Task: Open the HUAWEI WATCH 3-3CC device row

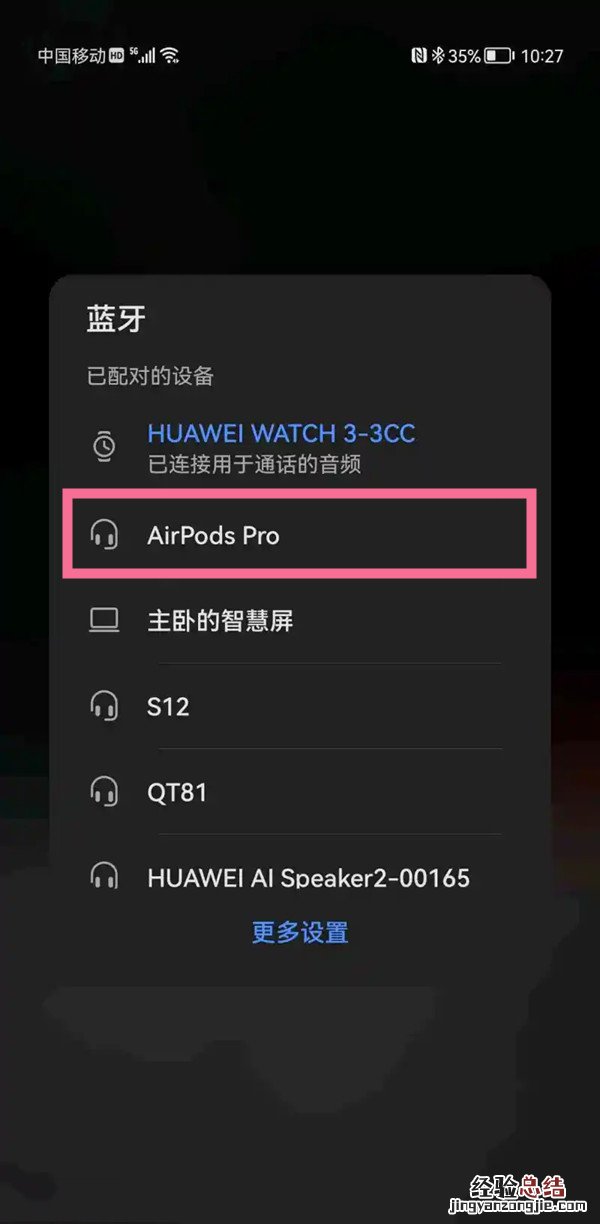Action: point(281,447)
